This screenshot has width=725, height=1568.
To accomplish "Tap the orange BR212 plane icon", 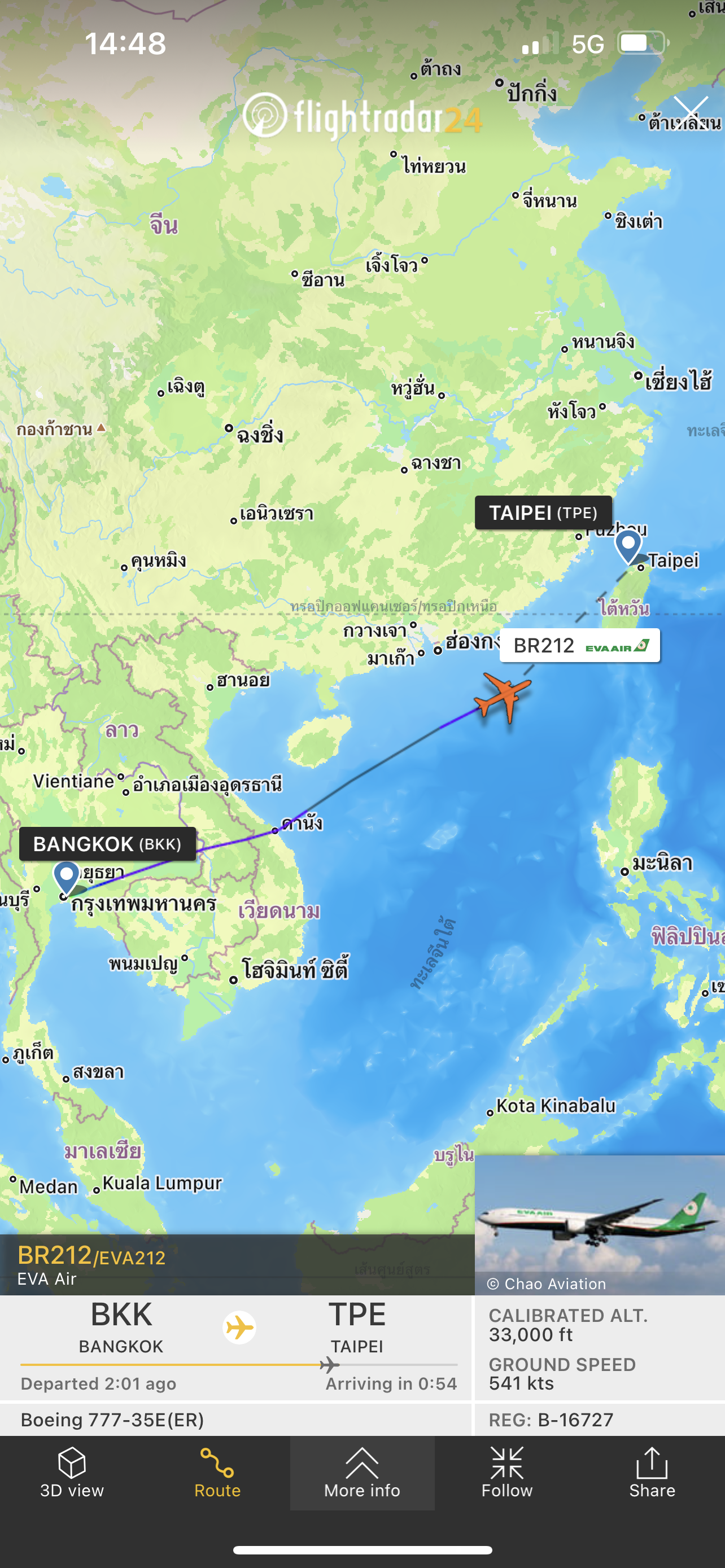I will [x=503, y=696].
